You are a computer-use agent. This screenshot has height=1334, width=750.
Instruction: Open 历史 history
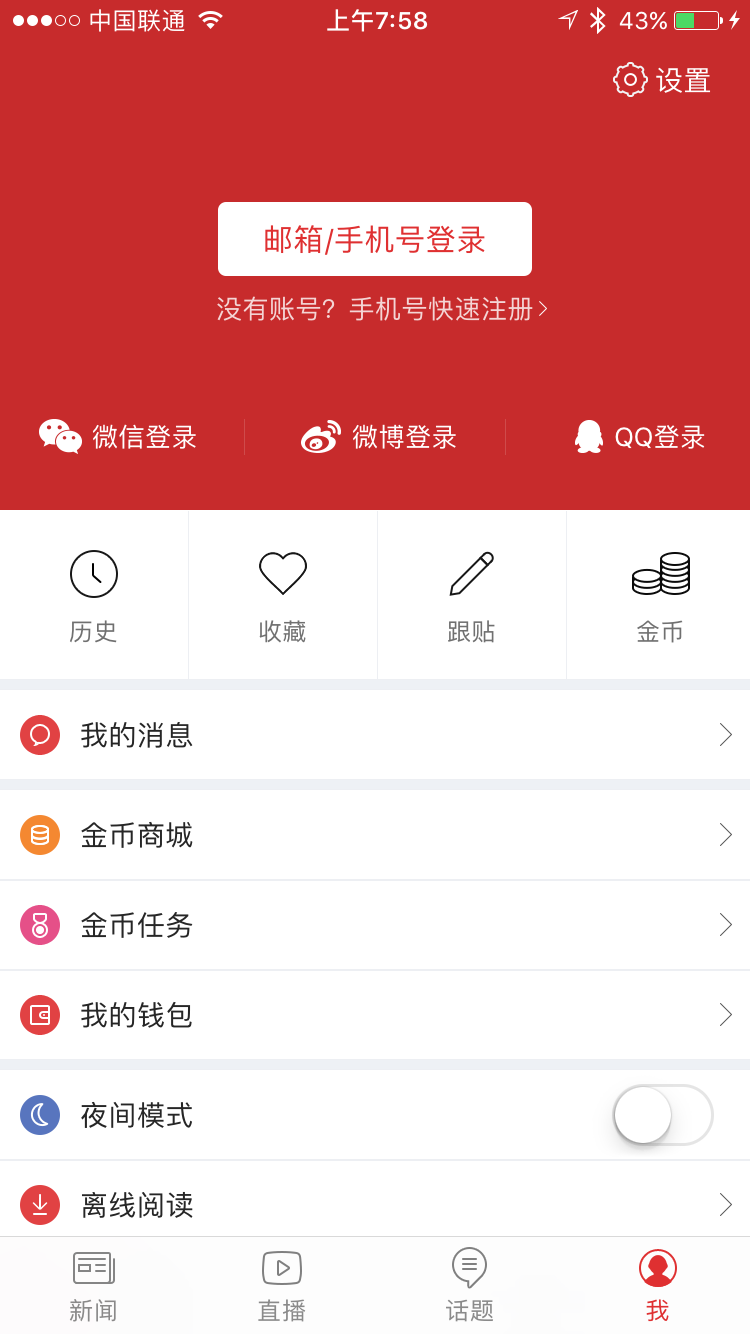(94, 596)
